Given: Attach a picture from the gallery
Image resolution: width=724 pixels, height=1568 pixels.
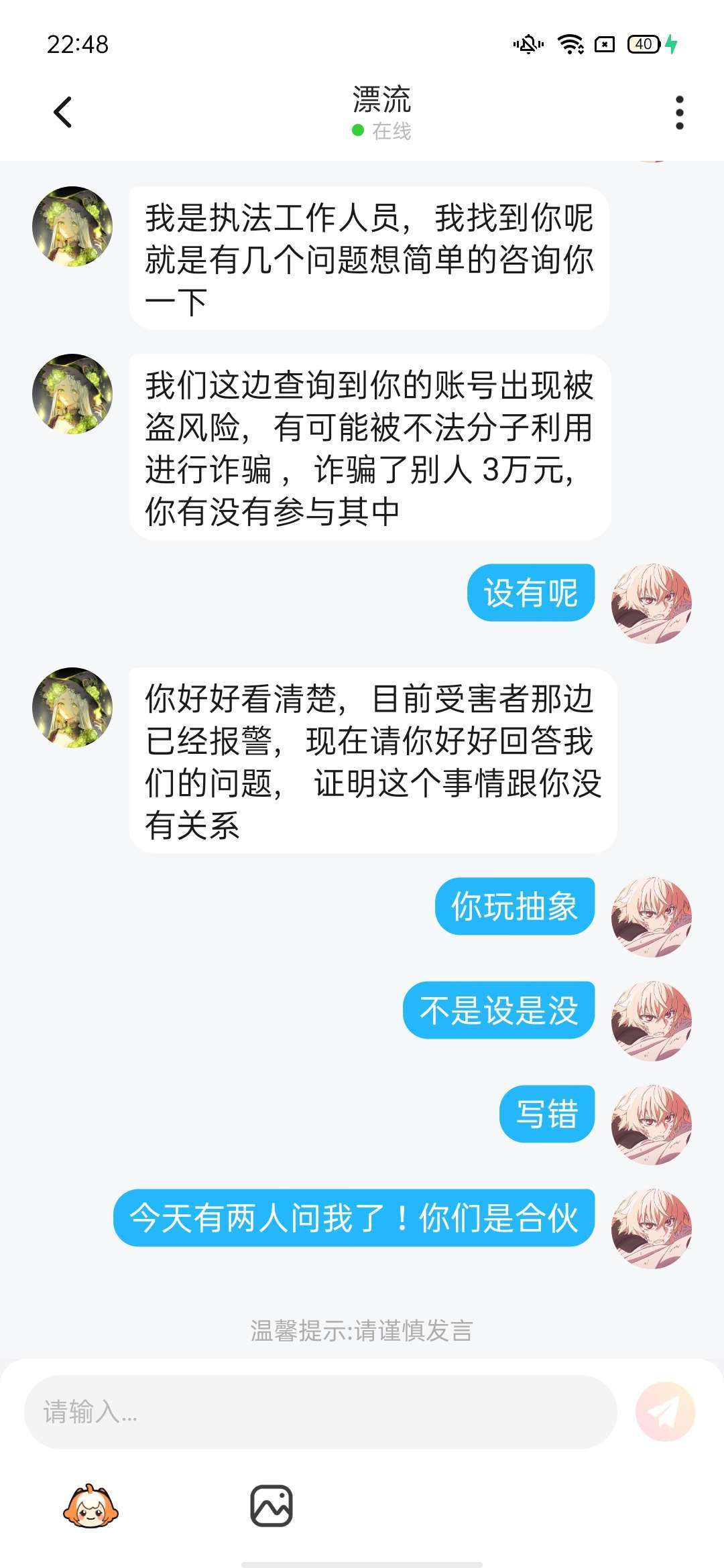Looking at the screenshot, I should pos(271,1506).
